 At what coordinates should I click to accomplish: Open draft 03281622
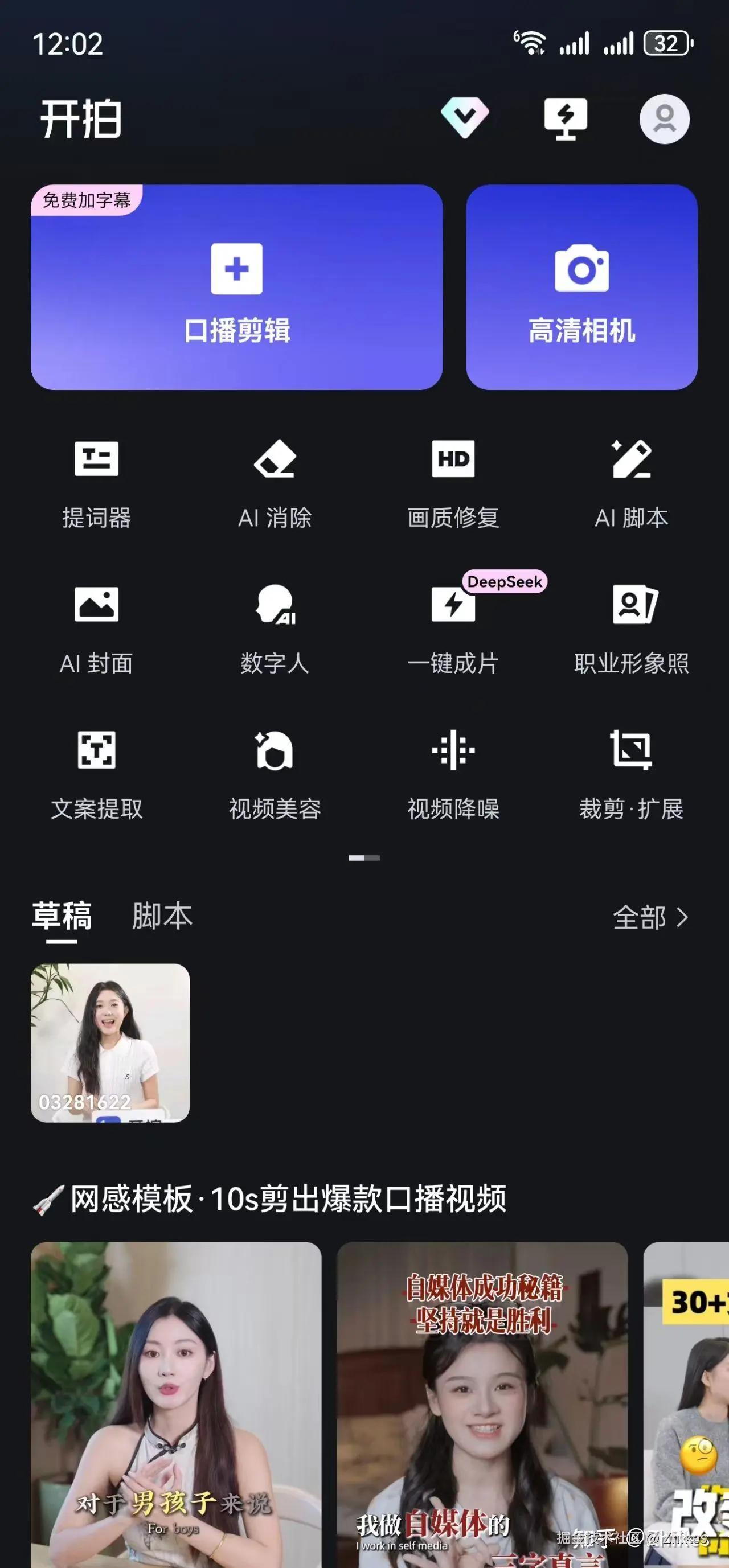click(110, 1042)
